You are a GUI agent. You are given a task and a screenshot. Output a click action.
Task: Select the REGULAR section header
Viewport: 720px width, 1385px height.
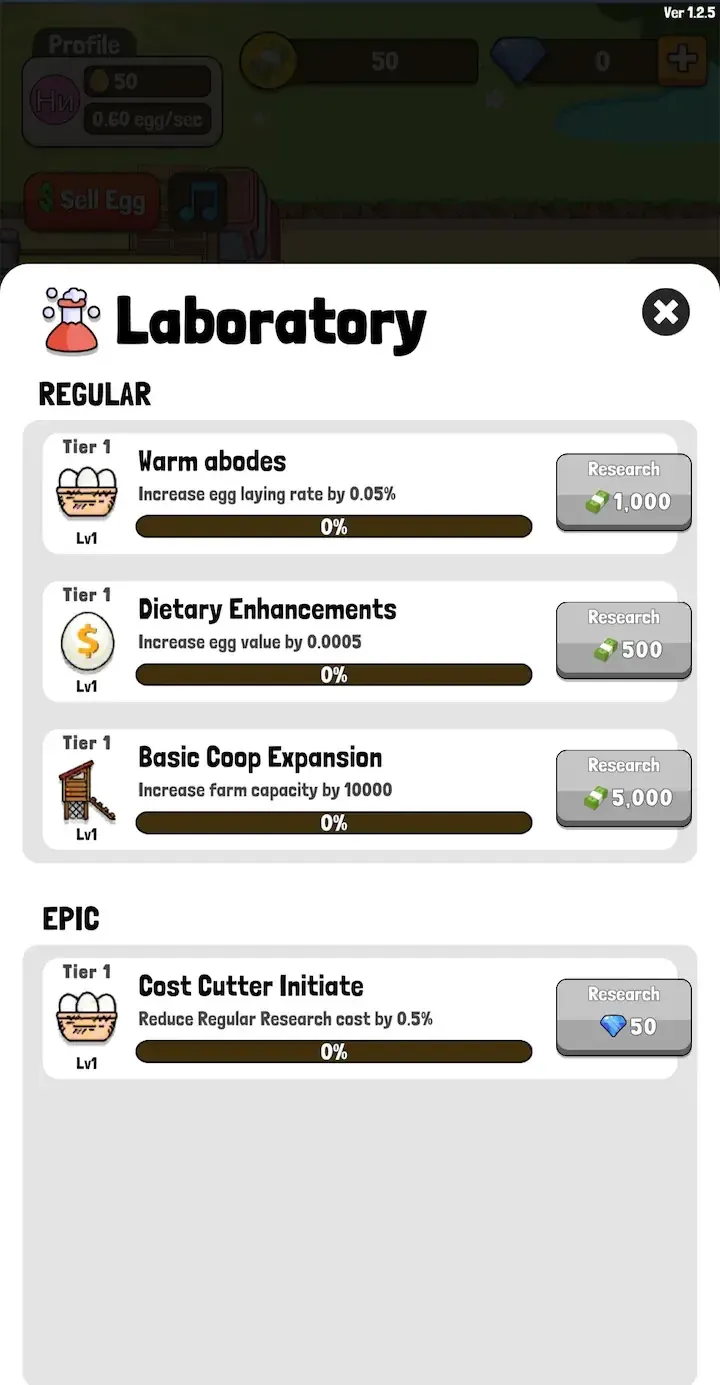[x=94, y=394]
